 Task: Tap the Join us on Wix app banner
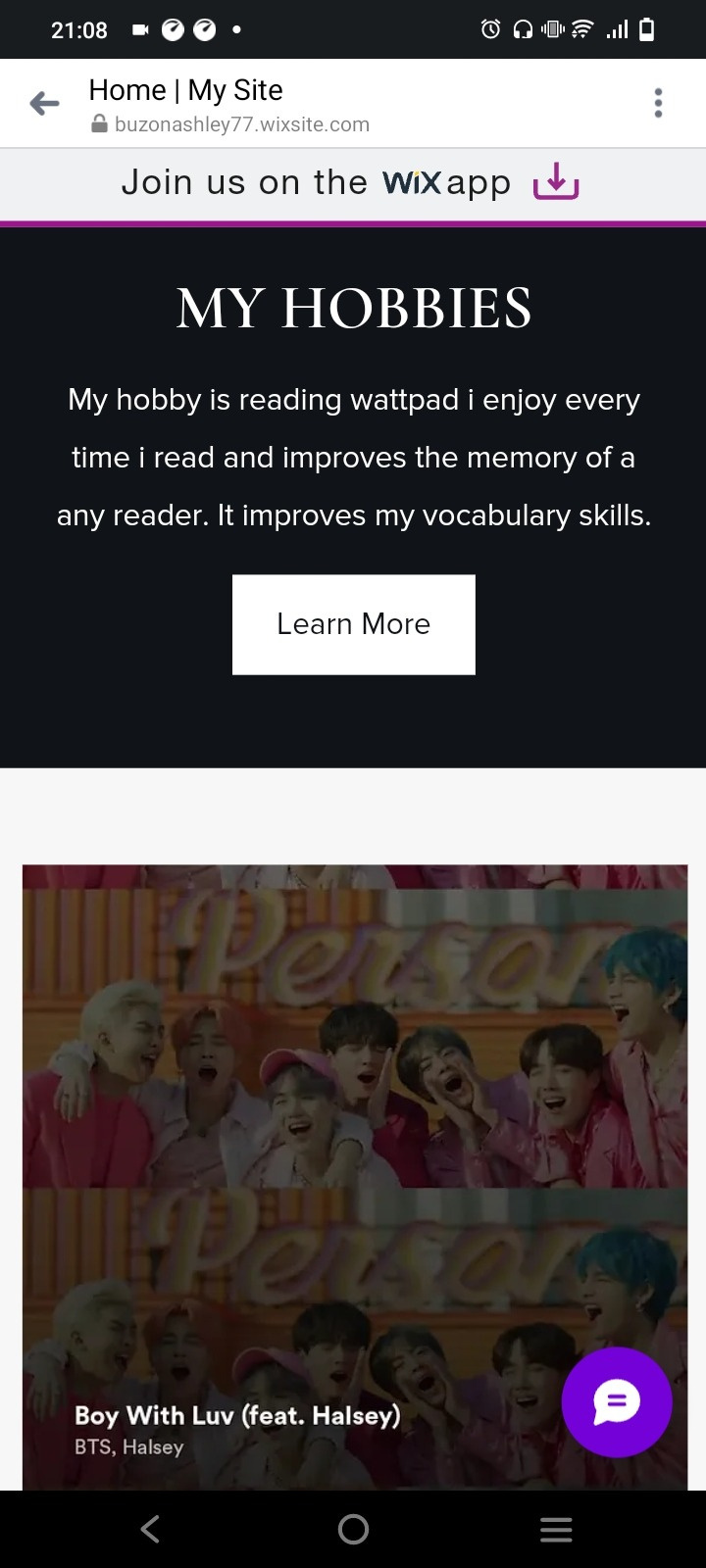click(351, 183)
